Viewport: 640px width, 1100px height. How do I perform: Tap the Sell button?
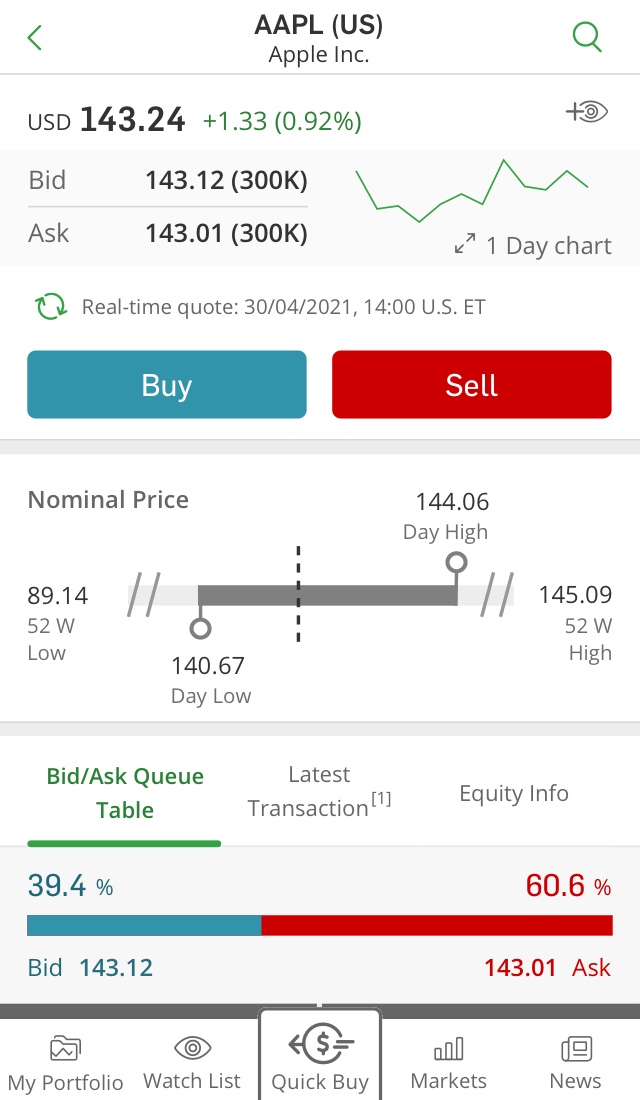tap(472, 384)
